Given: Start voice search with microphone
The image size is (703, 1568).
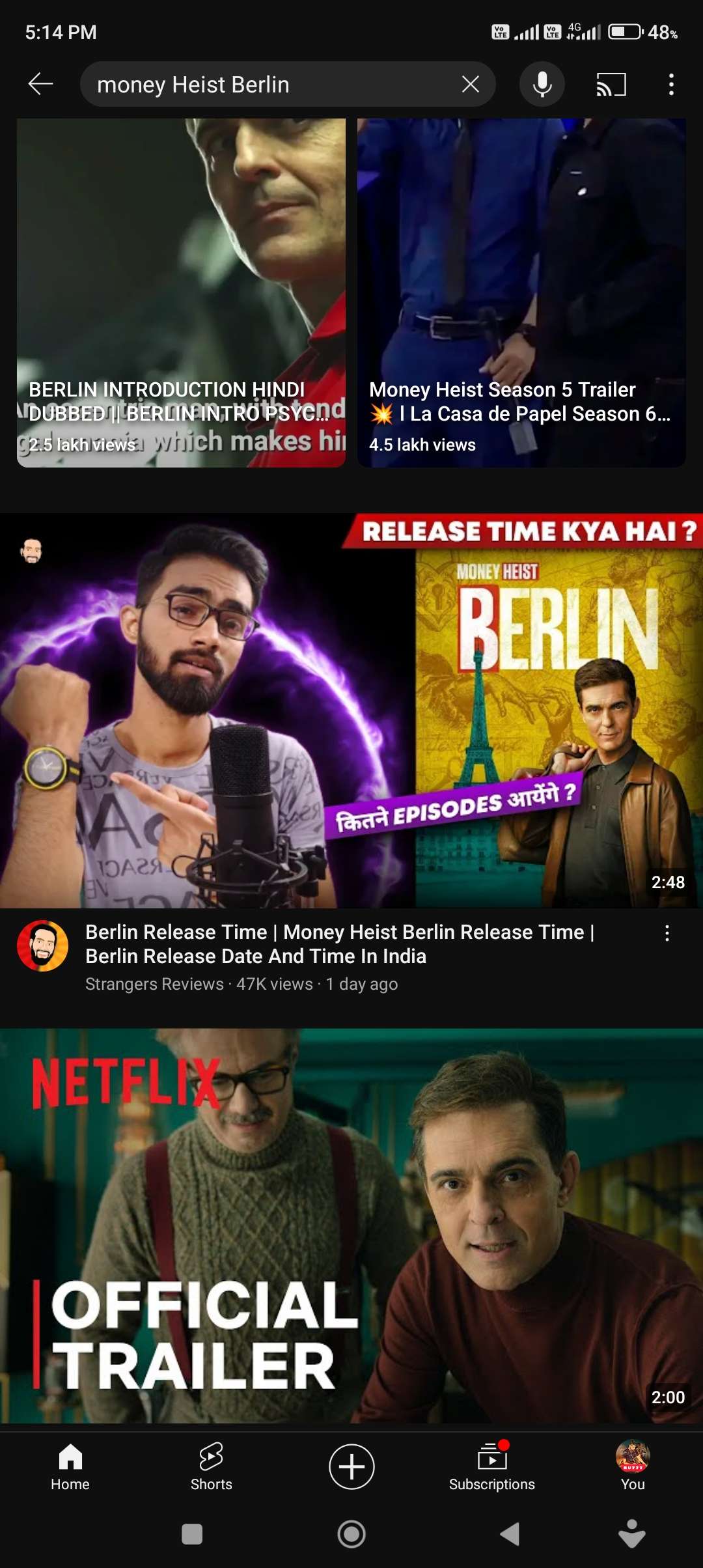Looking at the screenshot, I should point(542,84).
